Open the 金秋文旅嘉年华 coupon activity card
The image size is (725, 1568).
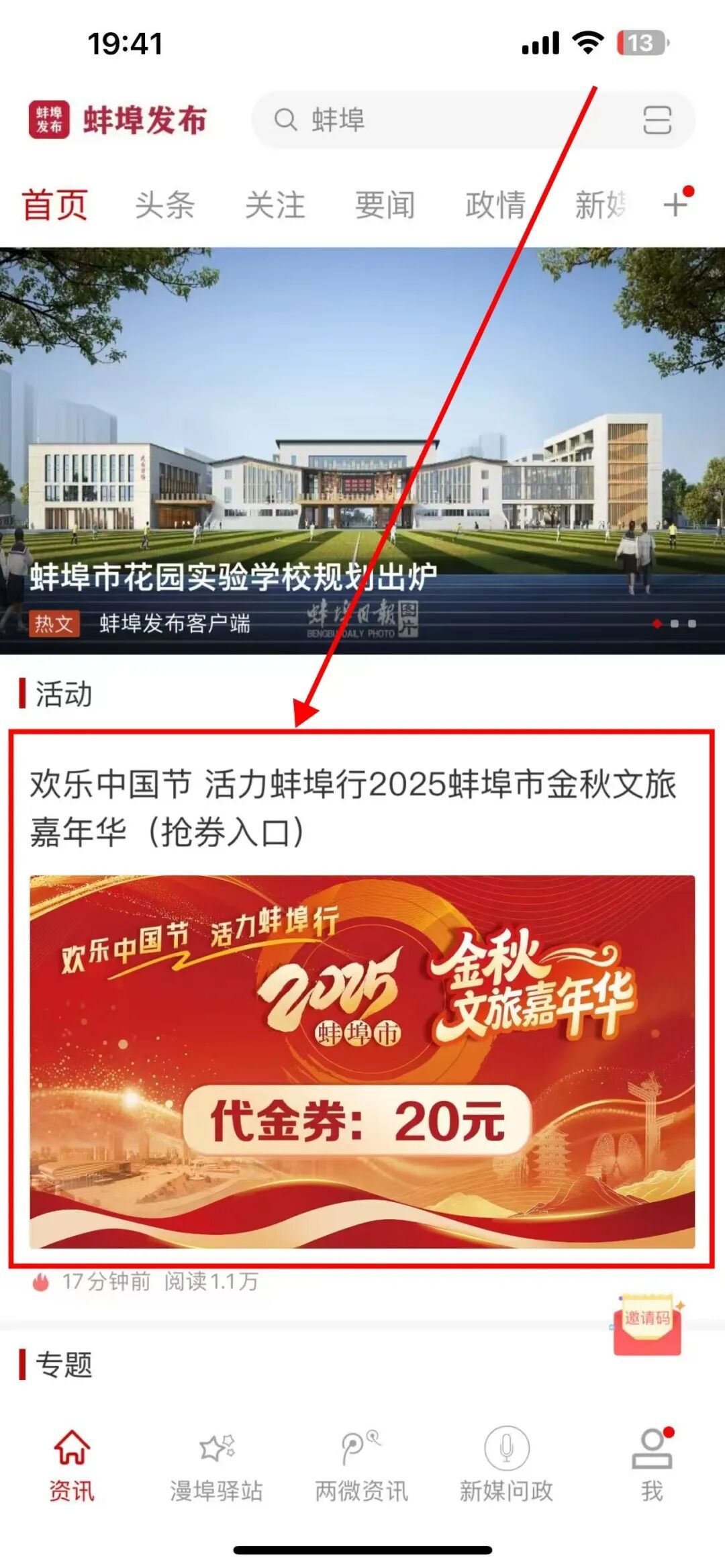[x=362, y=1061]
